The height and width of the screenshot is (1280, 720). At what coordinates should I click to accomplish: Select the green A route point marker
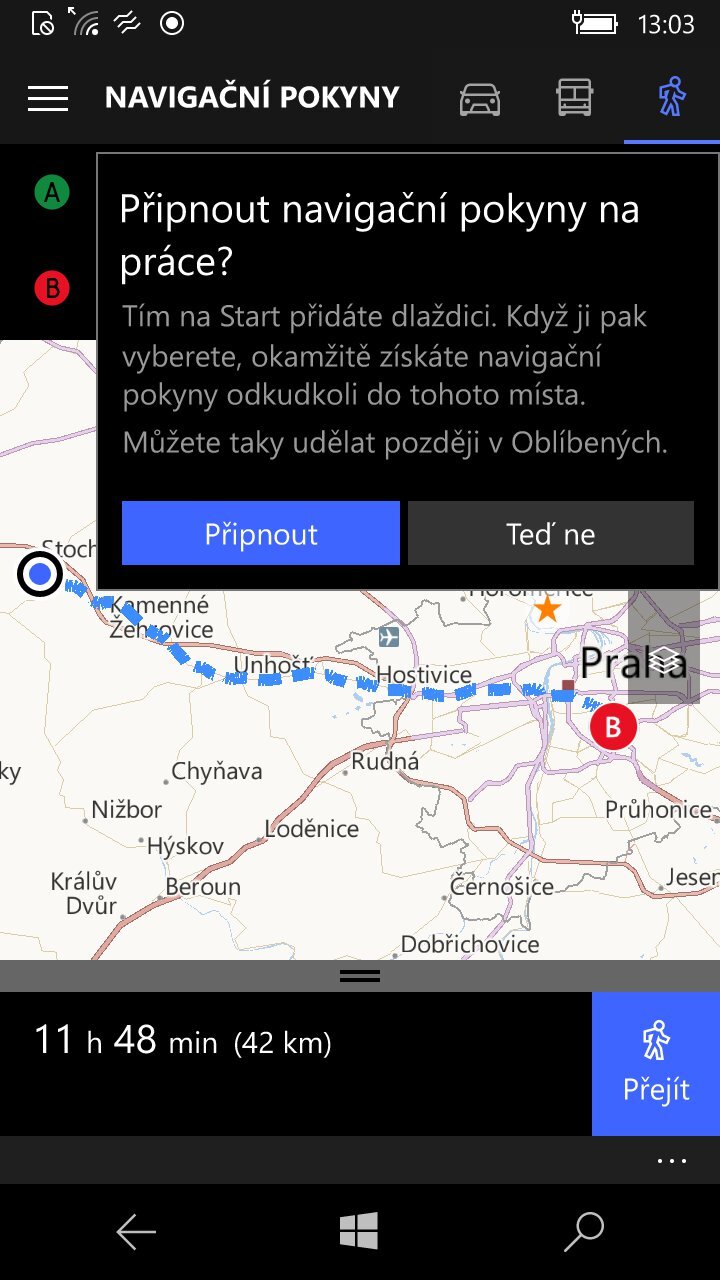[x=50, y=192]
